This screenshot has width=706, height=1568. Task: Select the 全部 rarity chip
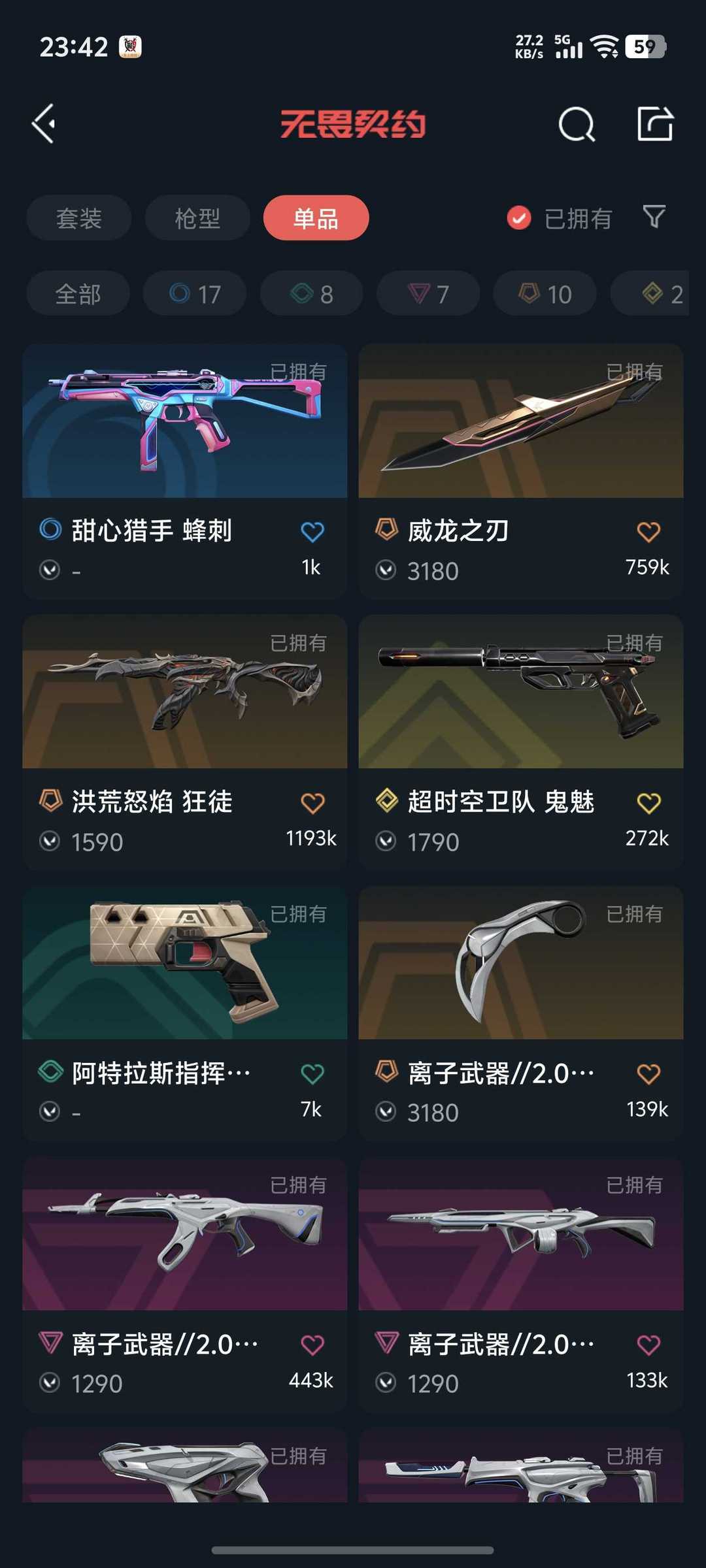[x=78, y=294]
